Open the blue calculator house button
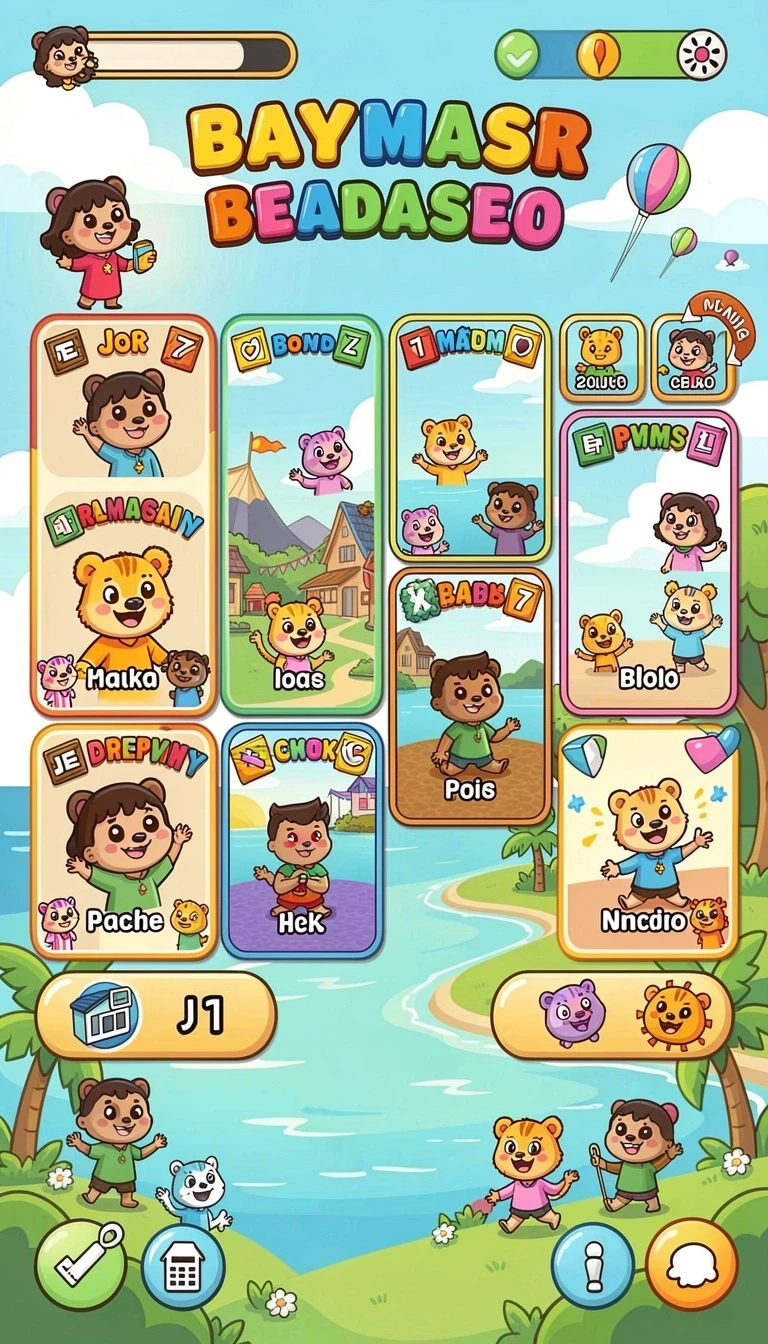 (183, 1267)
